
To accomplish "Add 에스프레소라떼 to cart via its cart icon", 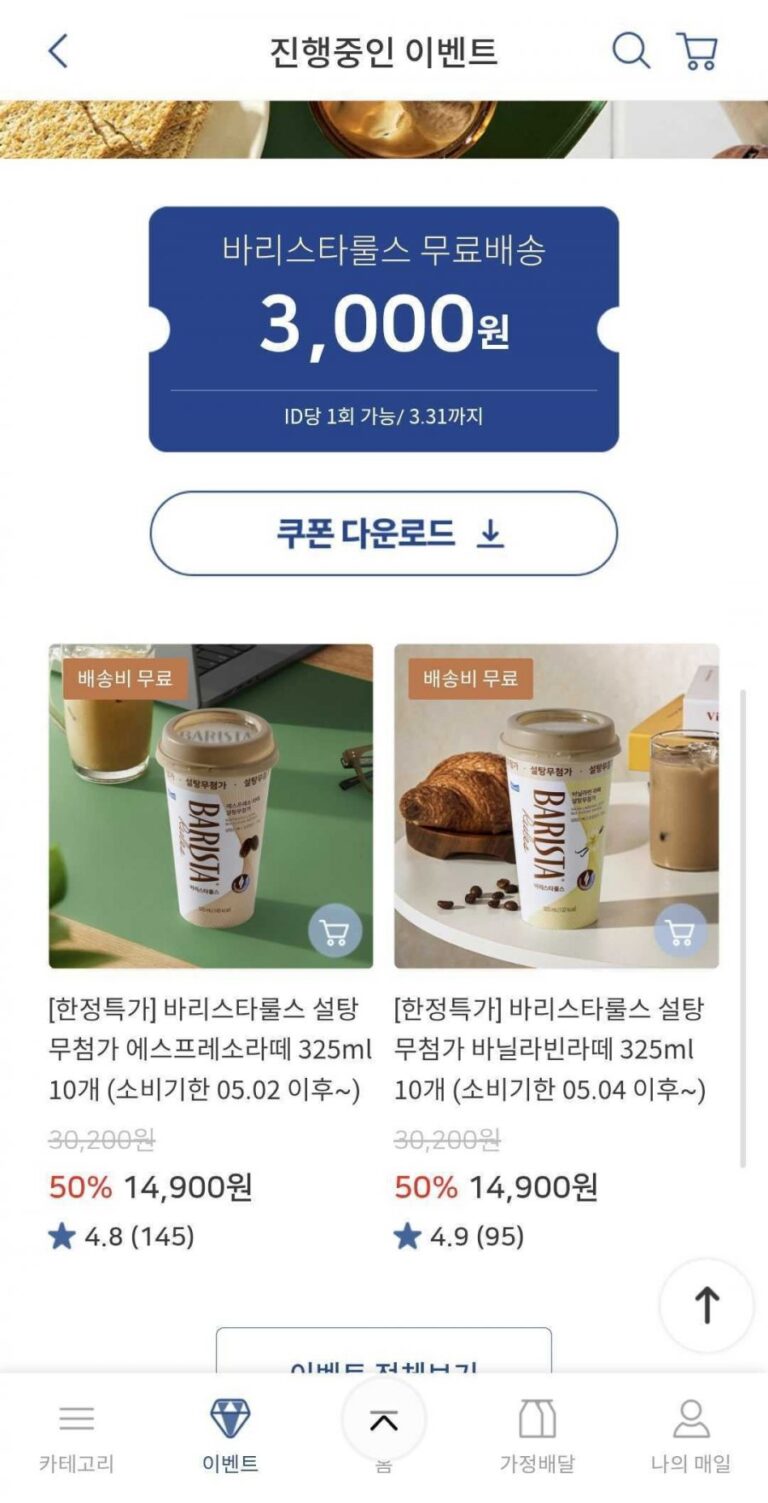I will 335,932.
